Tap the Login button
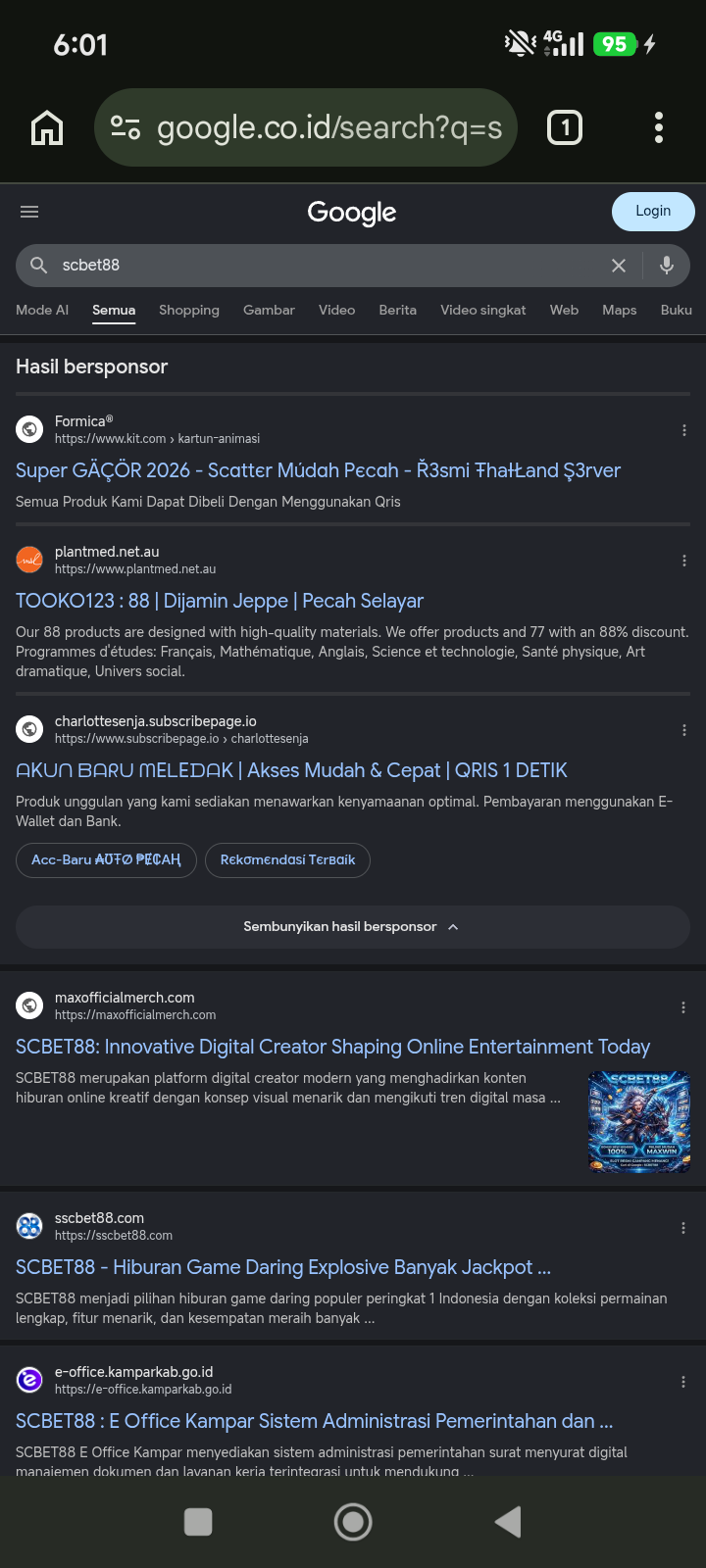Viewport: 706px width, 1568px height. (653, 212)
